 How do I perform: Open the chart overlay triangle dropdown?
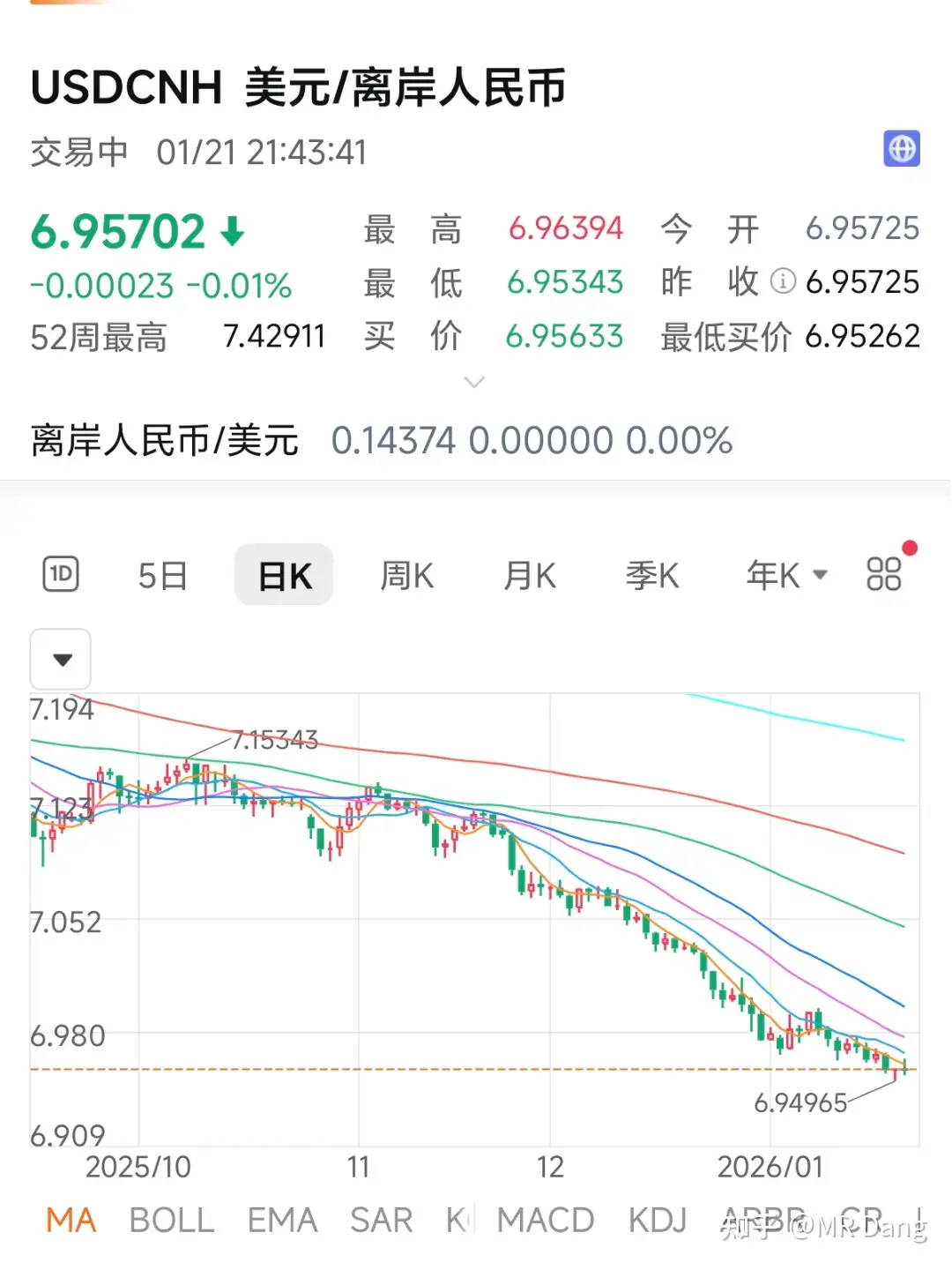60,659
